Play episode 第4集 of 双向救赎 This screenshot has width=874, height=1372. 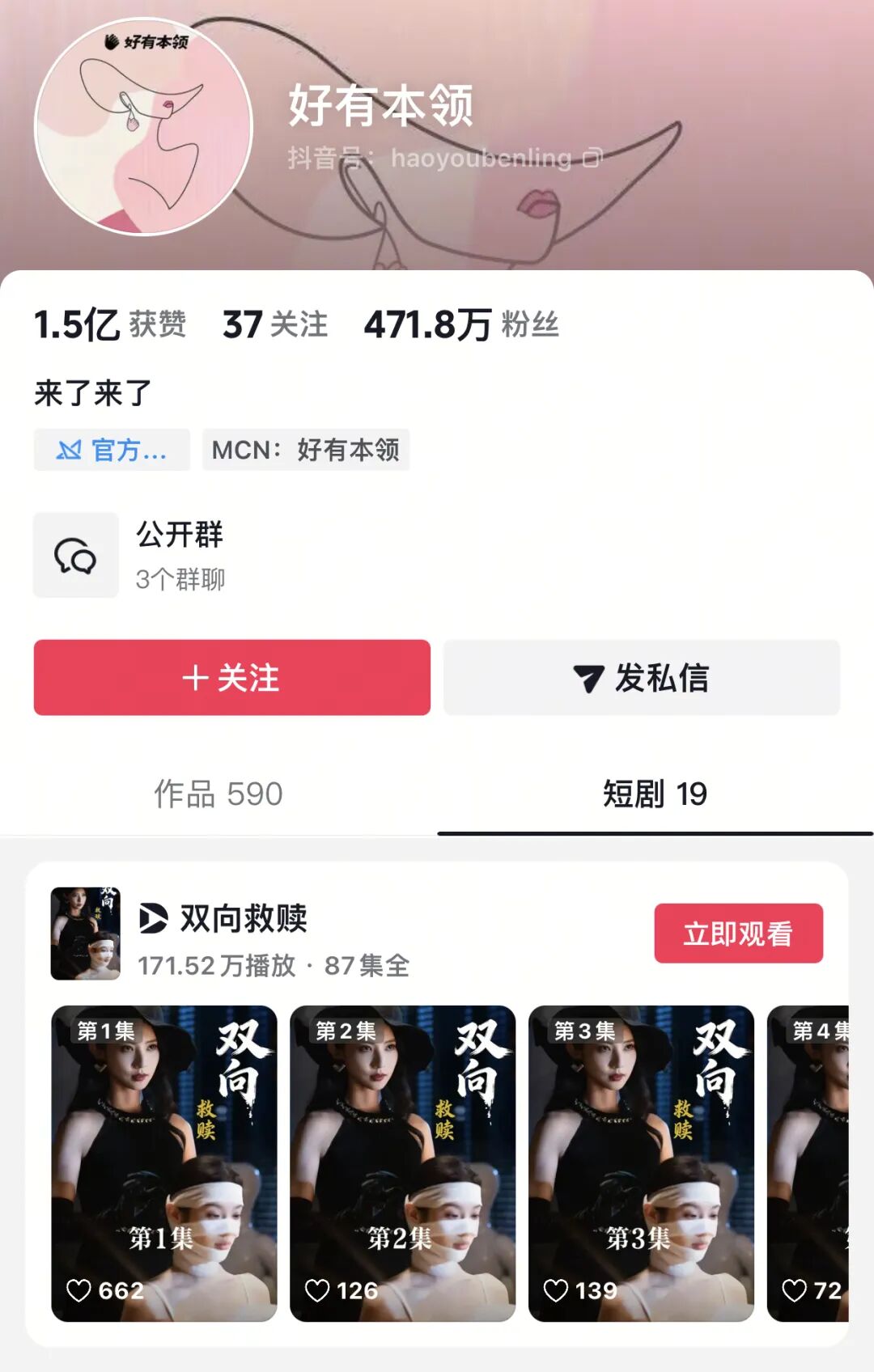point(808,1163)
